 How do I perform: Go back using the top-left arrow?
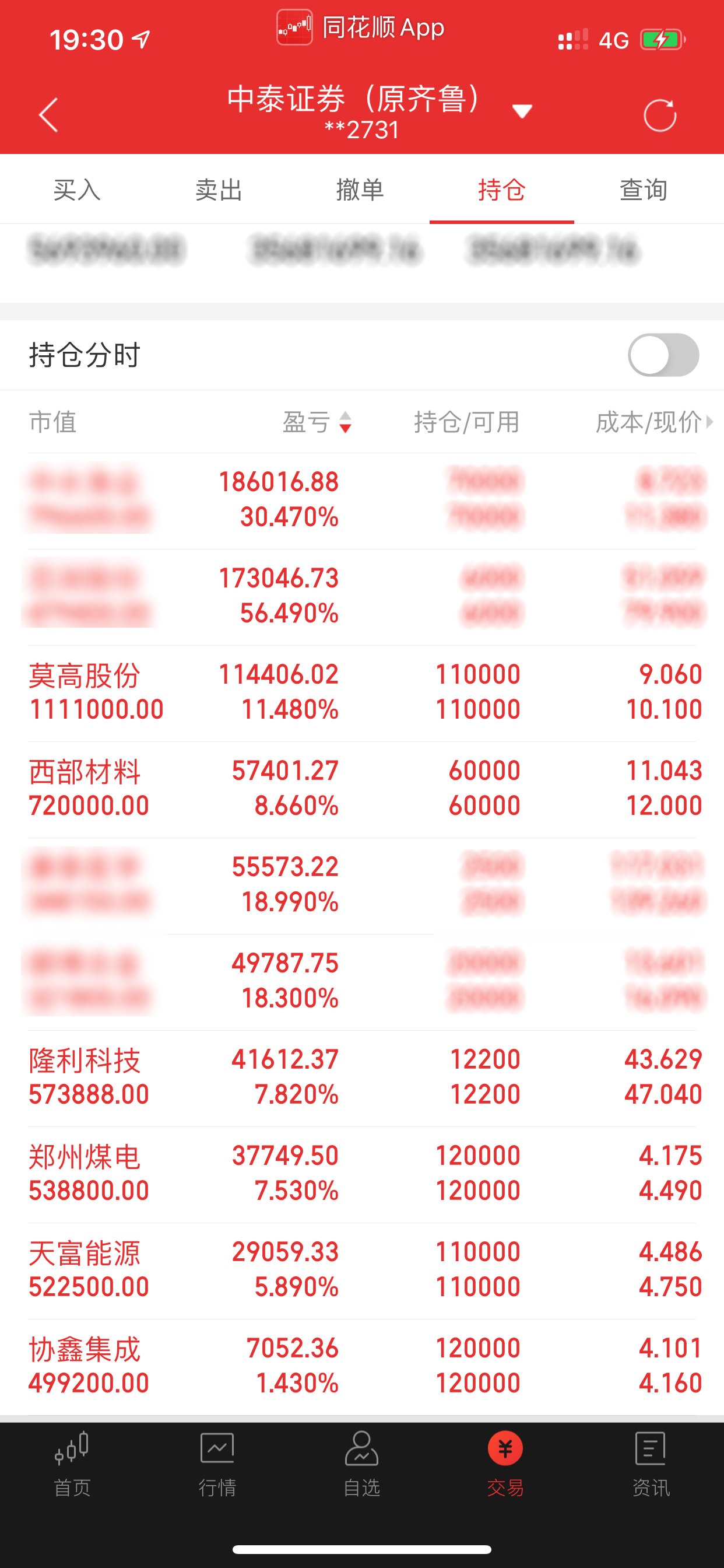(48, 114)
